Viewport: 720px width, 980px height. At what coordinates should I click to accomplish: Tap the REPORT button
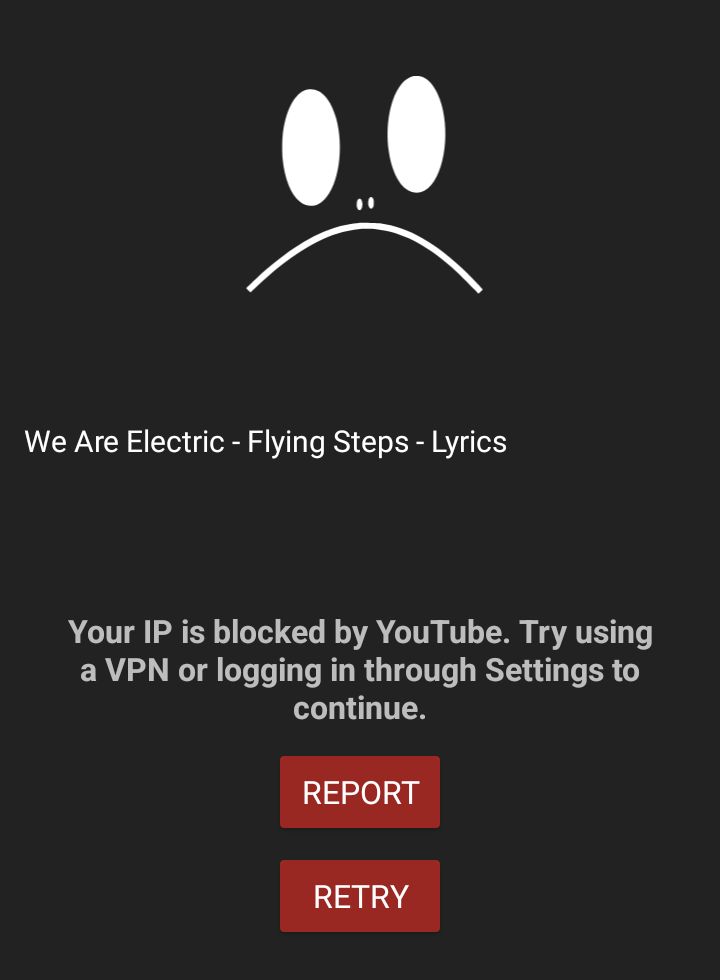tap(360, 792)
